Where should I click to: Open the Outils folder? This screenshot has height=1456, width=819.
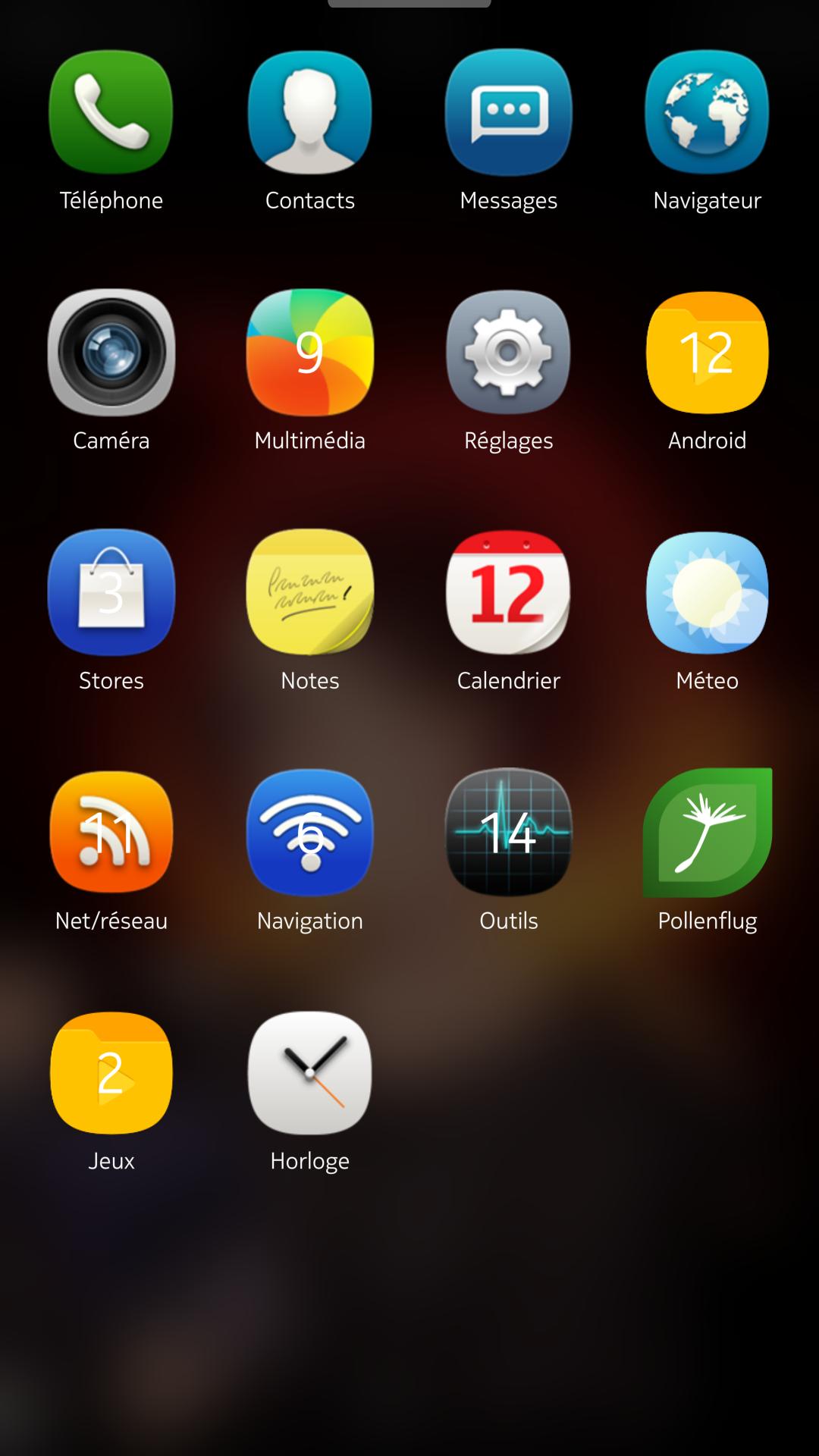tap(508, 833)
